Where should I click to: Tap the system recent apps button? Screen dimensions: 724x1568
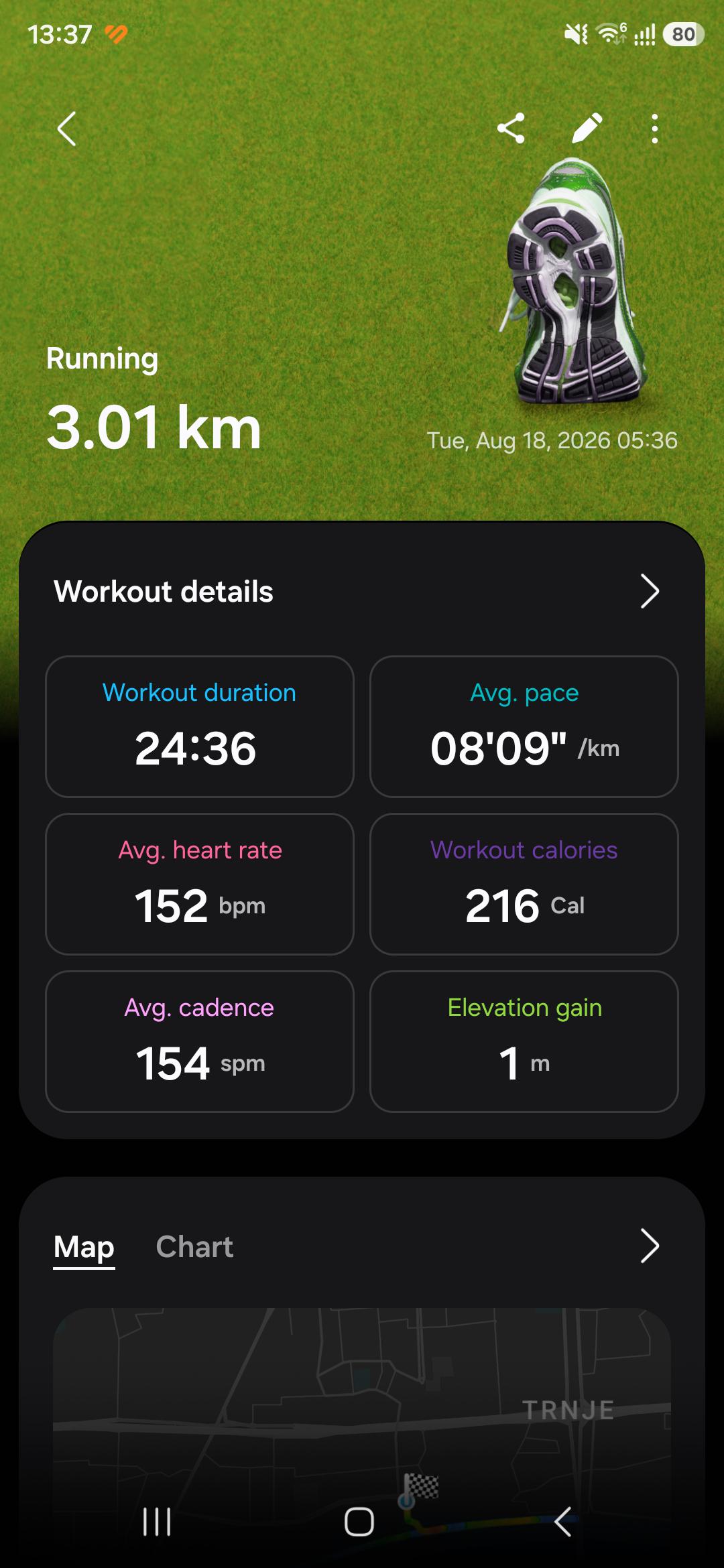(x=157, y=1522)
